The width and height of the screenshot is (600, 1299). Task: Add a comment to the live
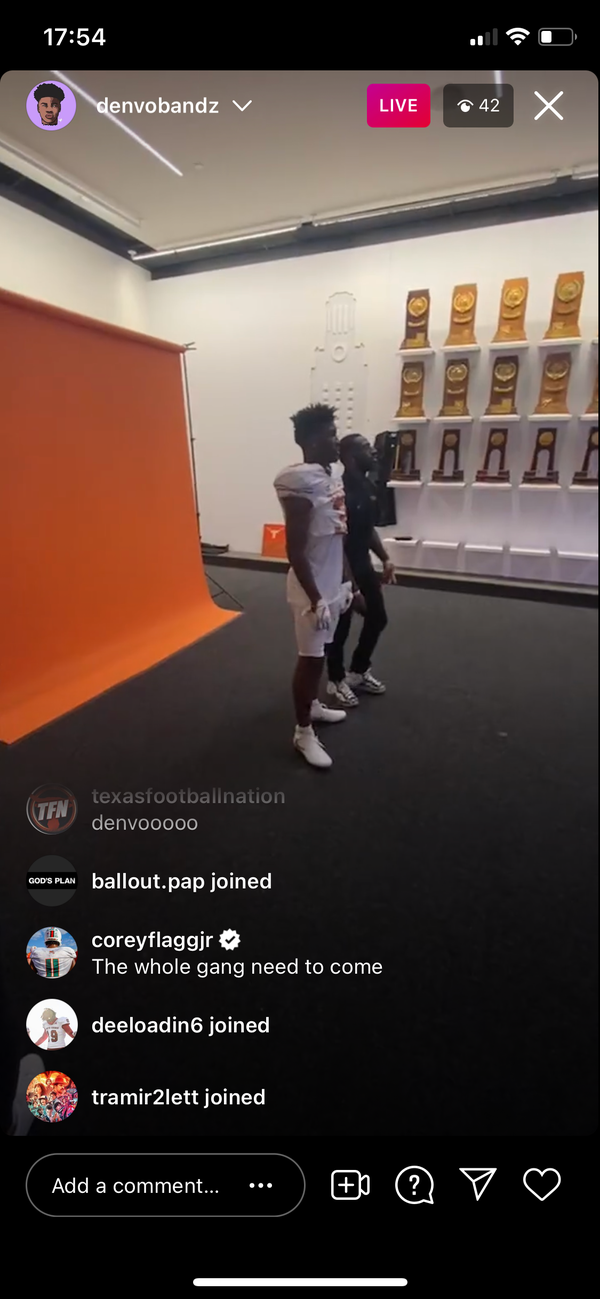tap(136, 1186)
